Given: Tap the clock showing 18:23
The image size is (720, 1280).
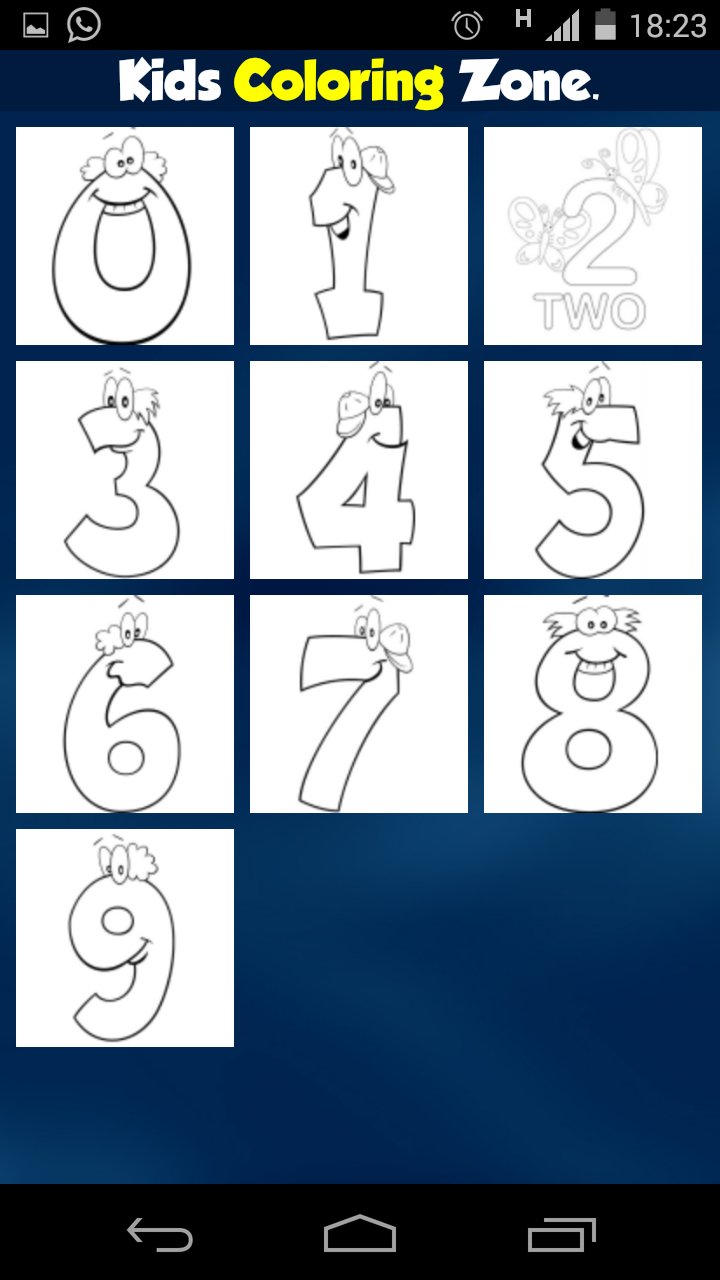Looking at the screenshot, I should 666,23.
